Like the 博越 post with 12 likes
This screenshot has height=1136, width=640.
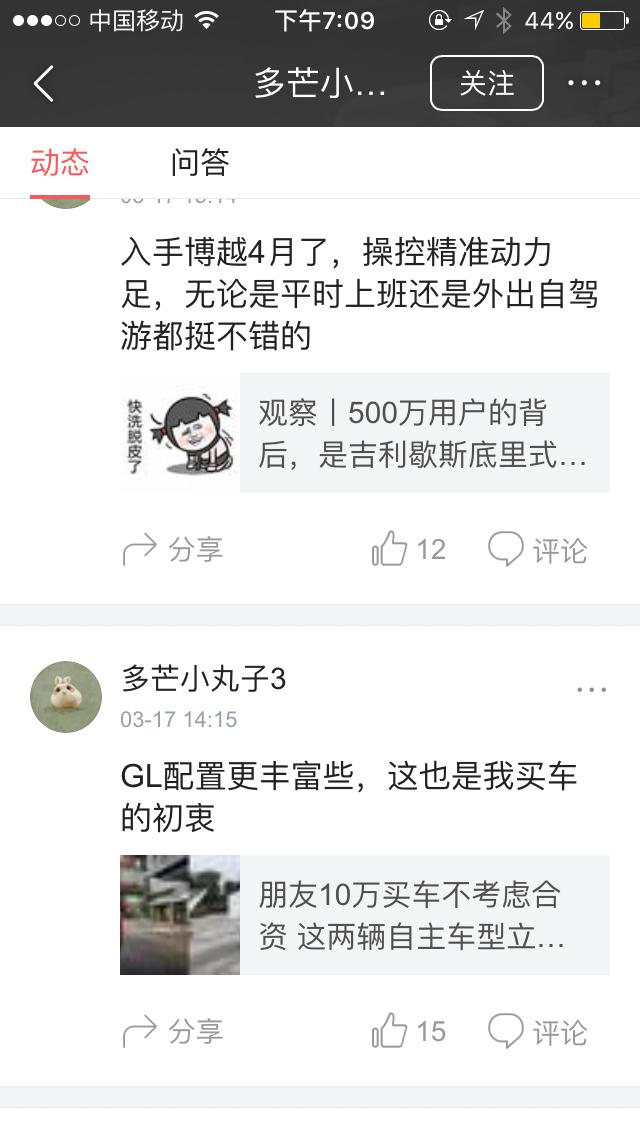click(408, 549)
